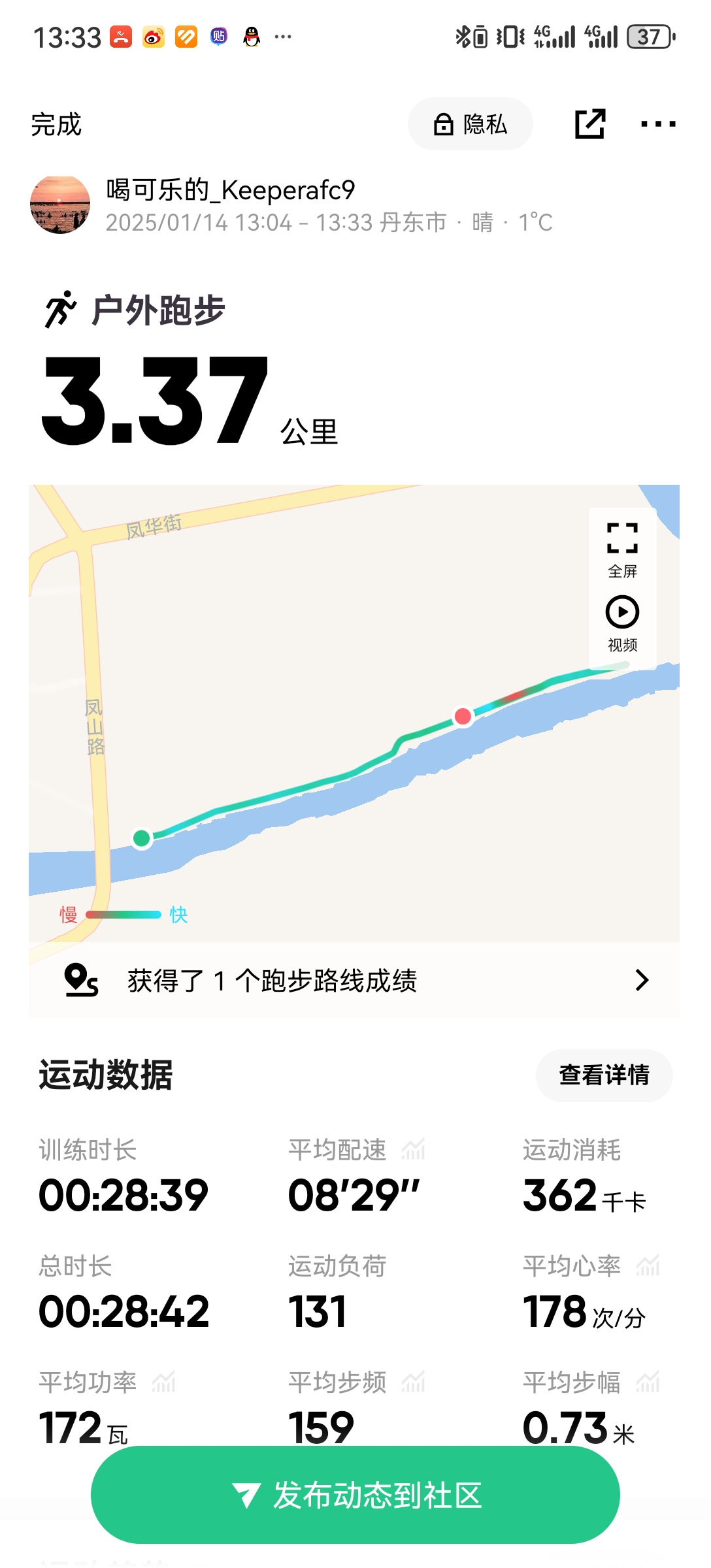Viewport: 711px width, 1568px height.
Task: Share this run record
Action: coord(589,124)
